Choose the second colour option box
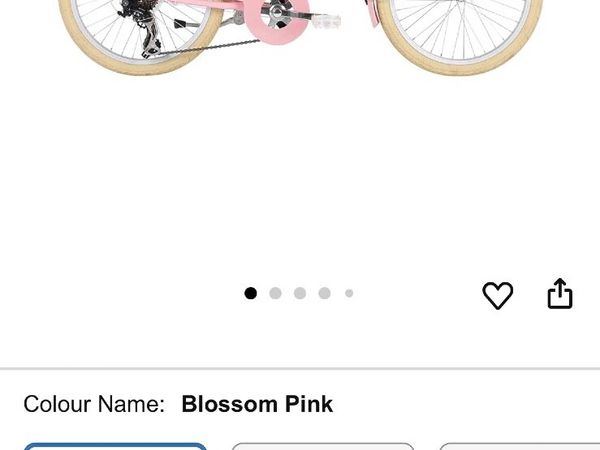Image resolution: width=600 pixels, height=450 pixels. 323,446
